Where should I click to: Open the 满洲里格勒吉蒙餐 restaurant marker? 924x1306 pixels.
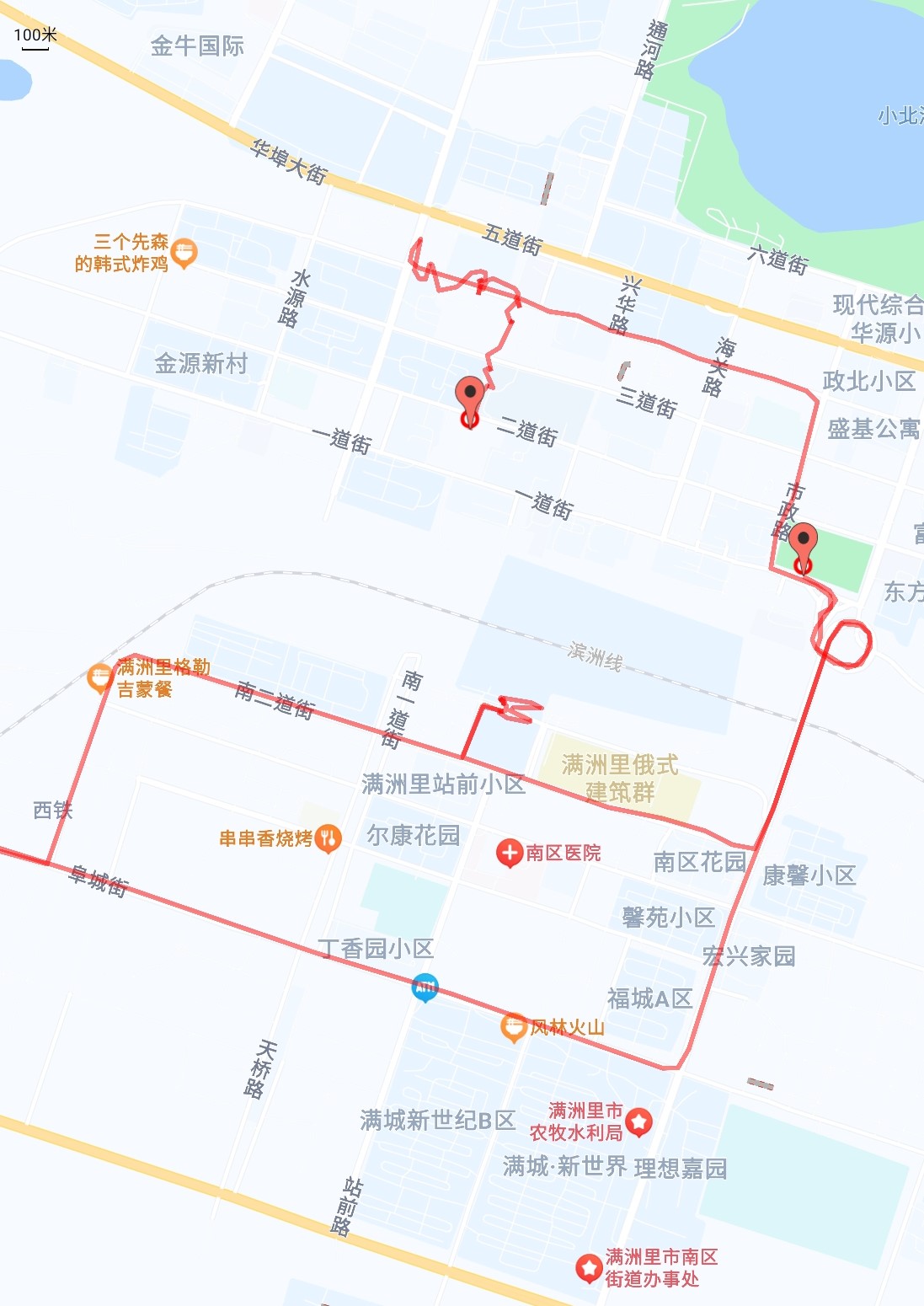100,677
